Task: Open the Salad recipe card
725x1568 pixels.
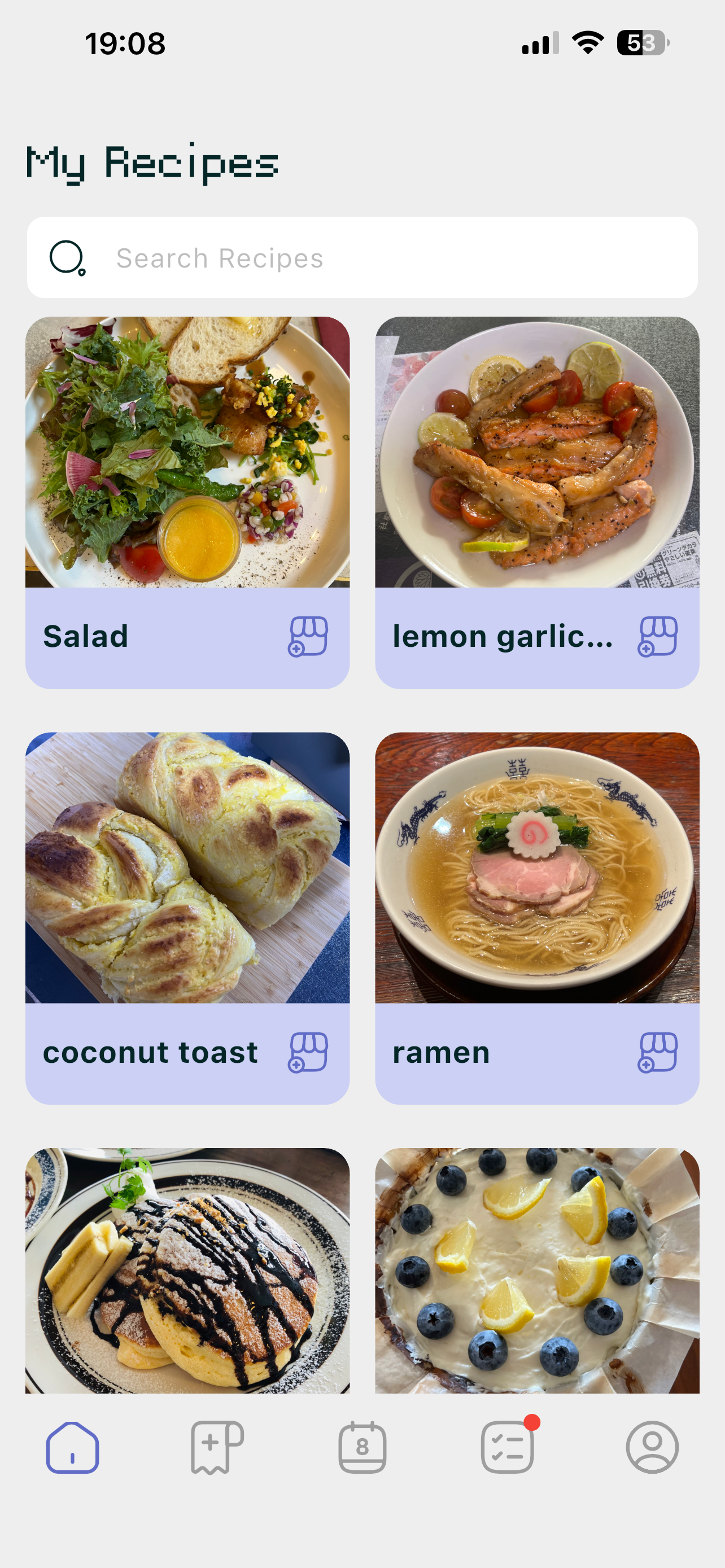Action: tap(187, 503)
